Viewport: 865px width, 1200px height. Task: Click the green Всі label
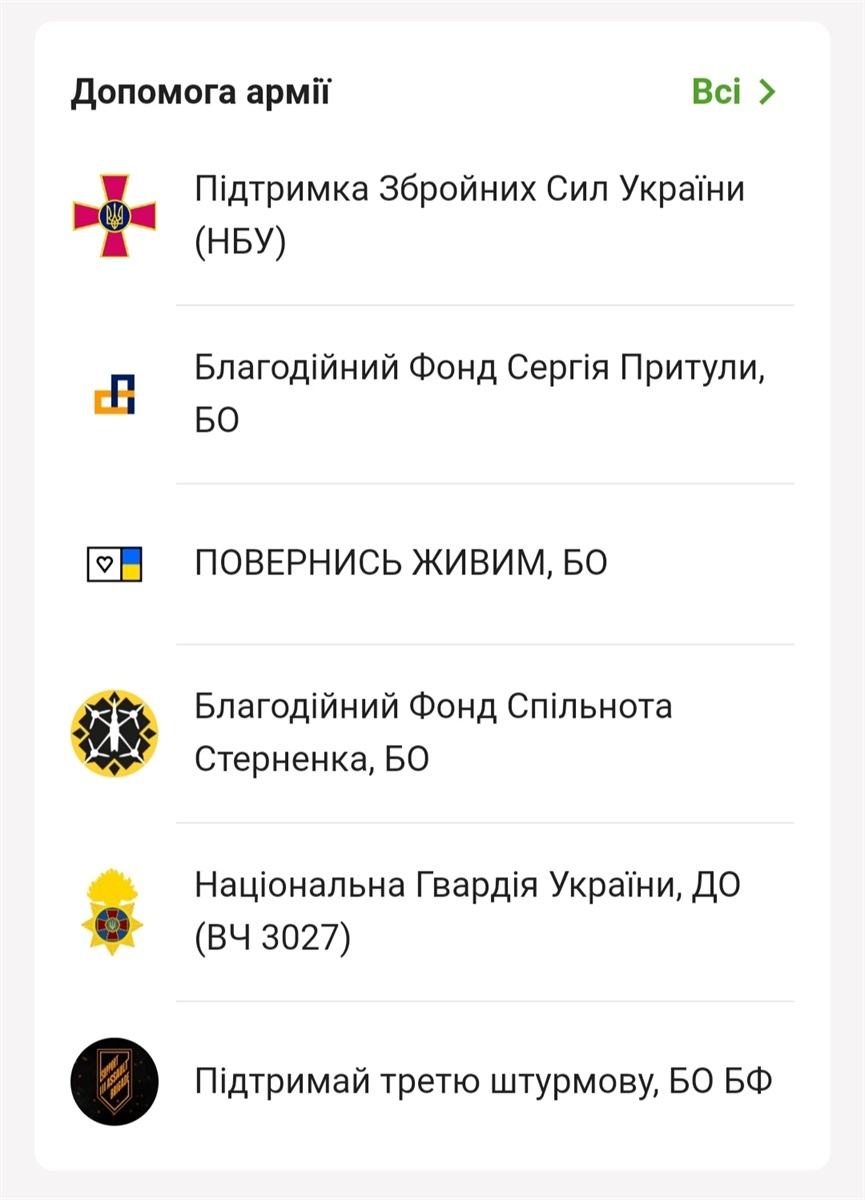715,92
